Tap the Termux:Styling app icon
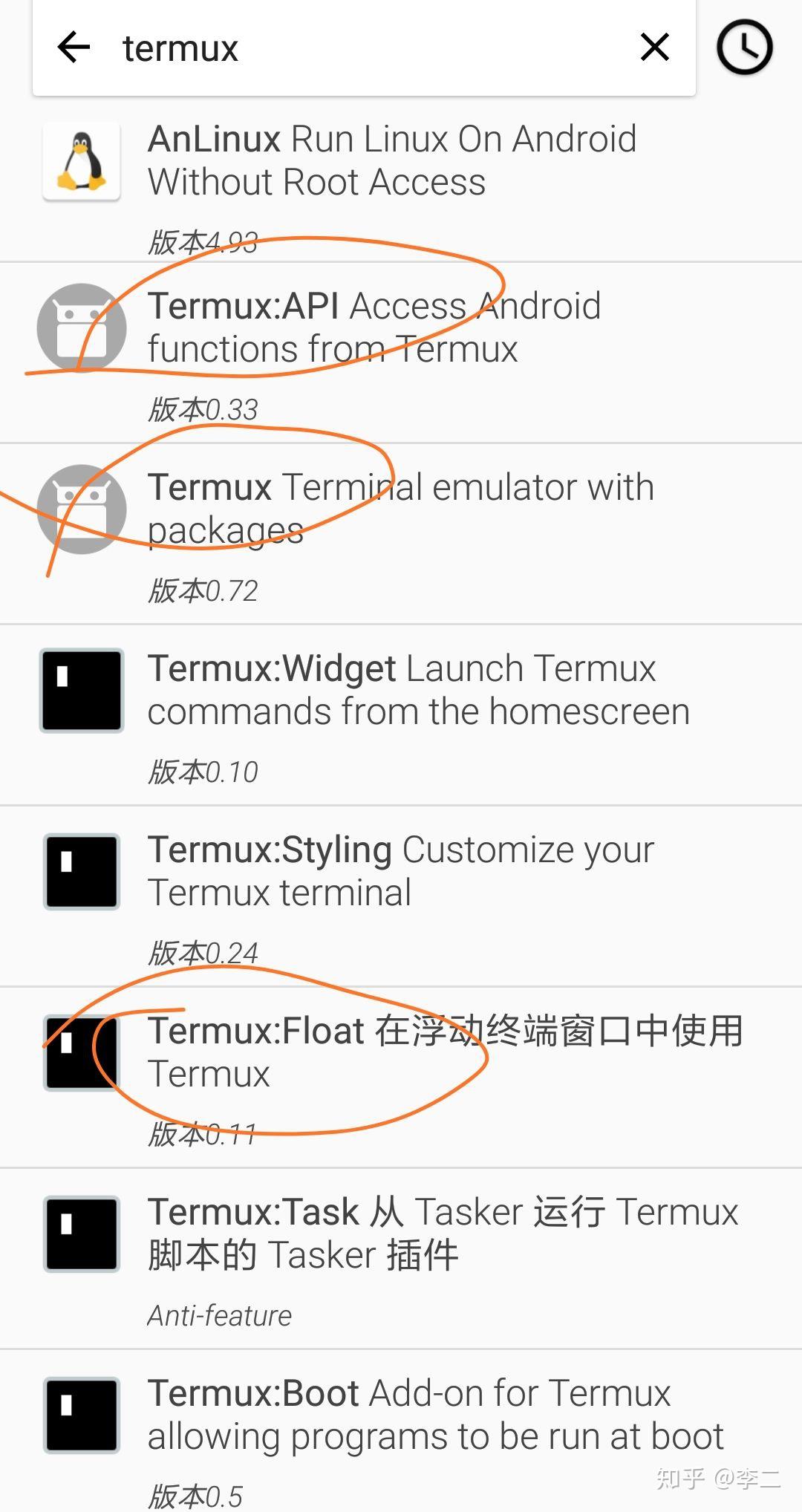Screen dimensions: 802x1512 pos(81,871)
